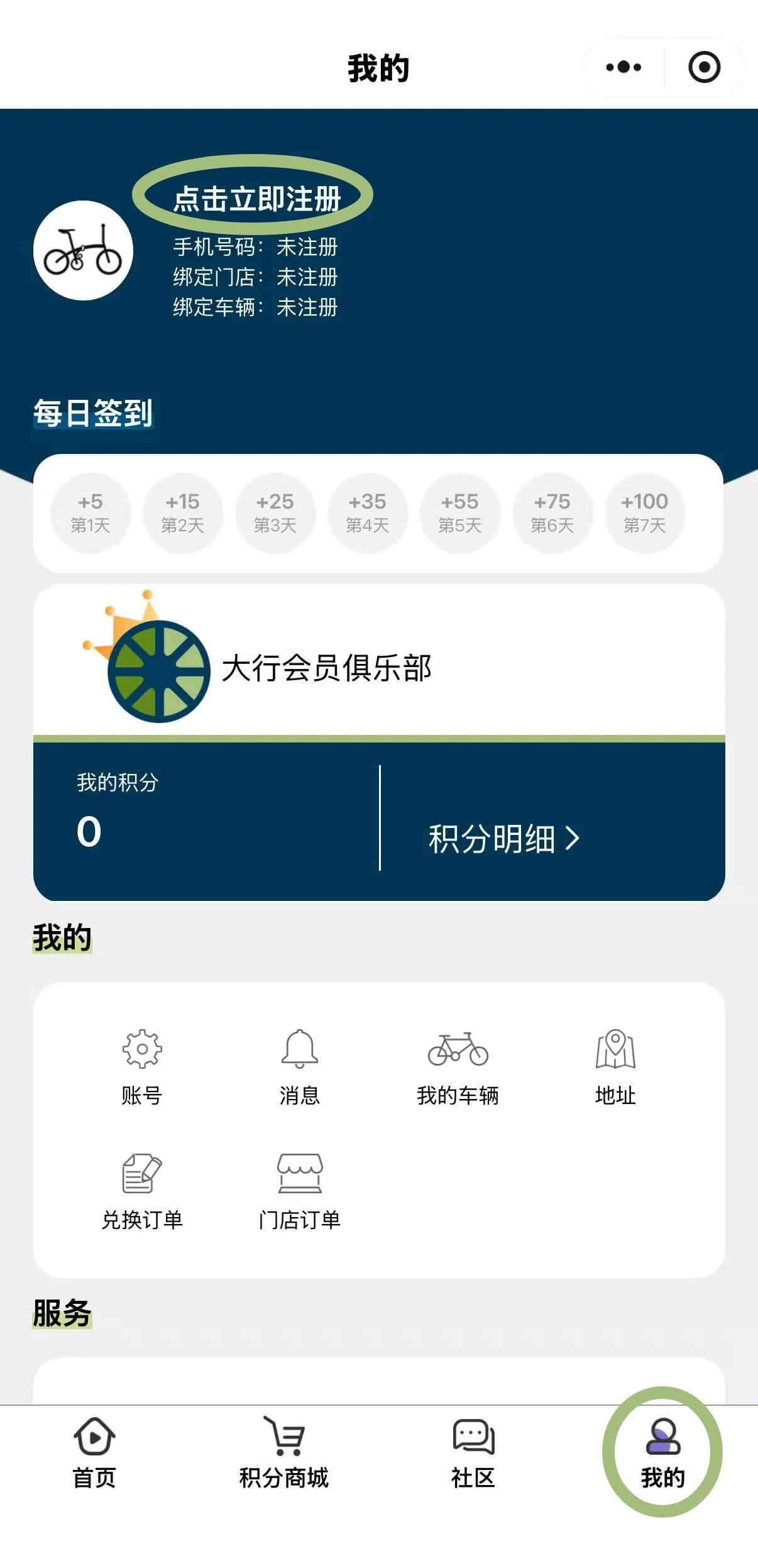Open the mini program more-options menu

click(623, 67)
